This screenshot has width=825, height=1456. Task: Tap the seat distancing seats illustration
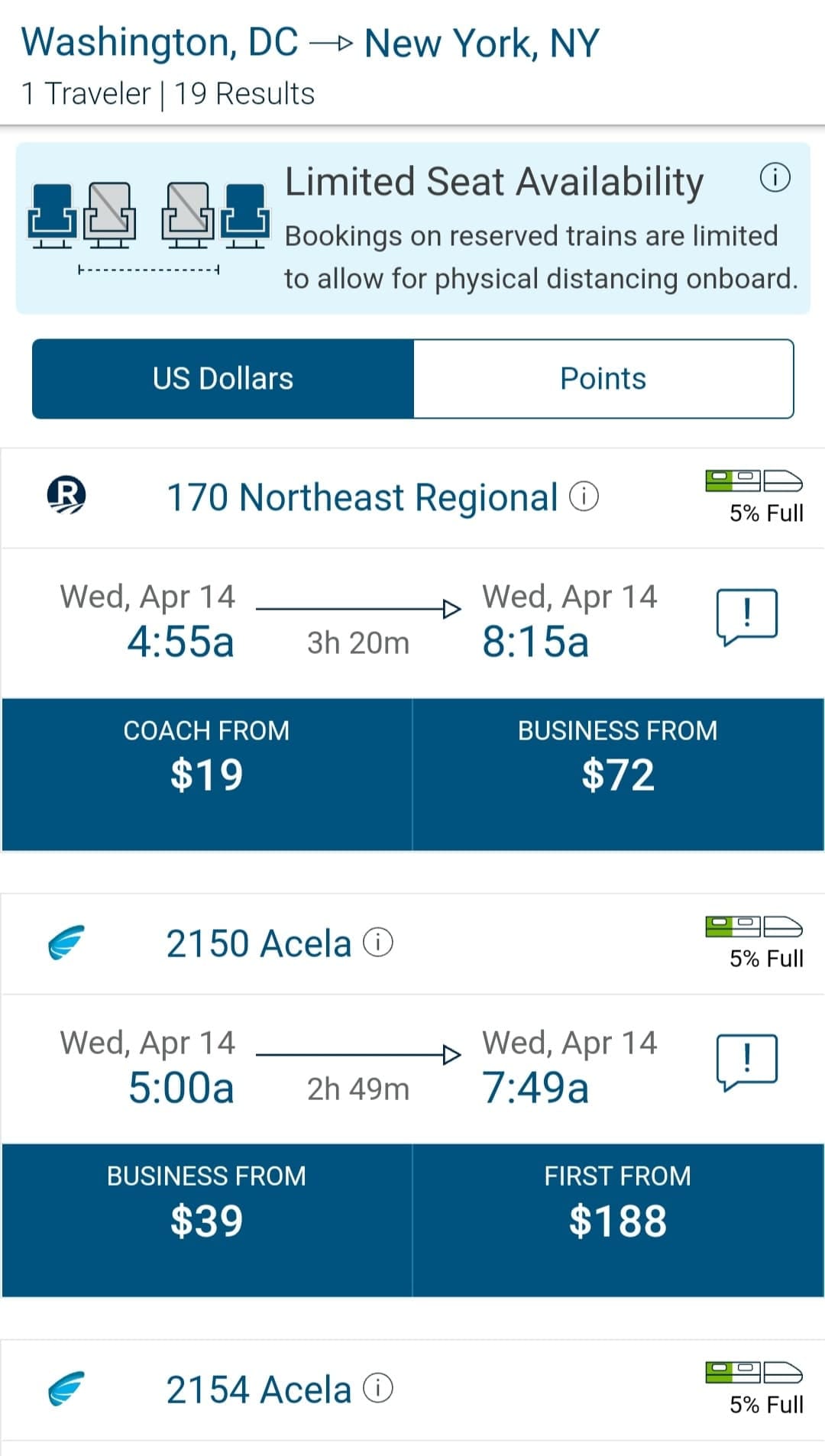(x=150, y=216)
